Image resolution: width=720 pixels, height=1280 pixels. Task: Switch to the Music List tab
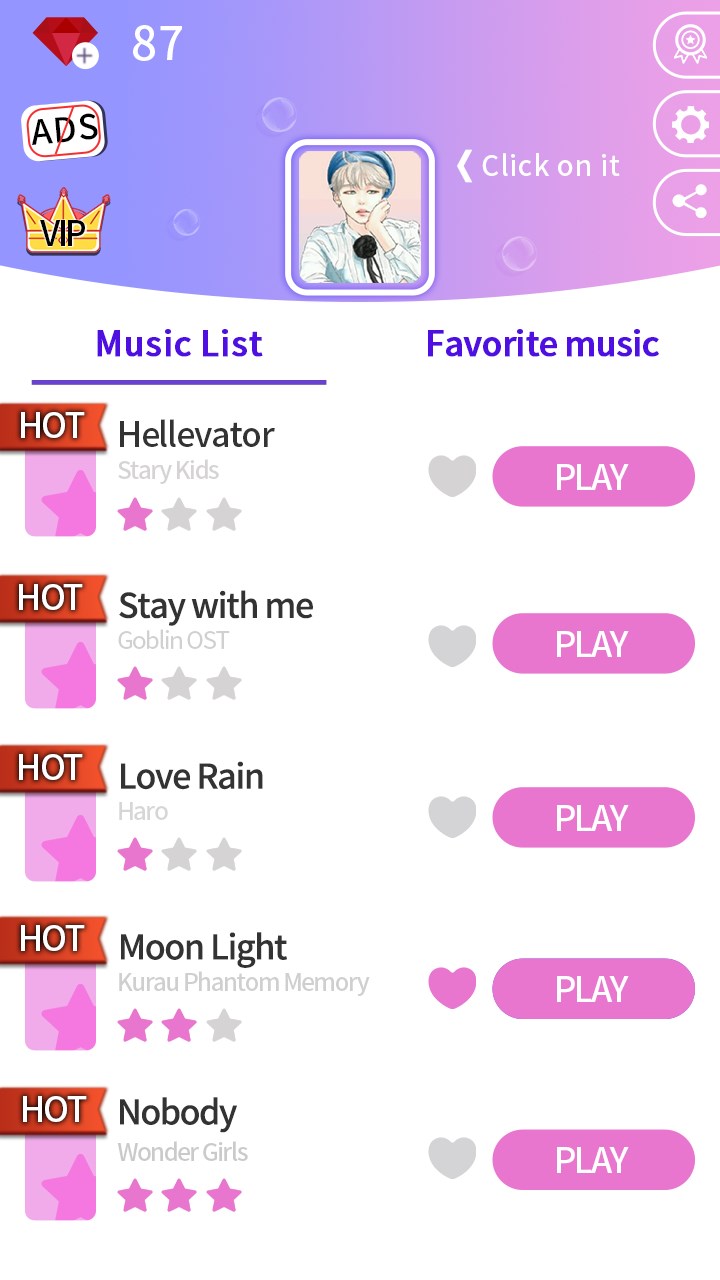pyautogui.click(x=179, y=344)
